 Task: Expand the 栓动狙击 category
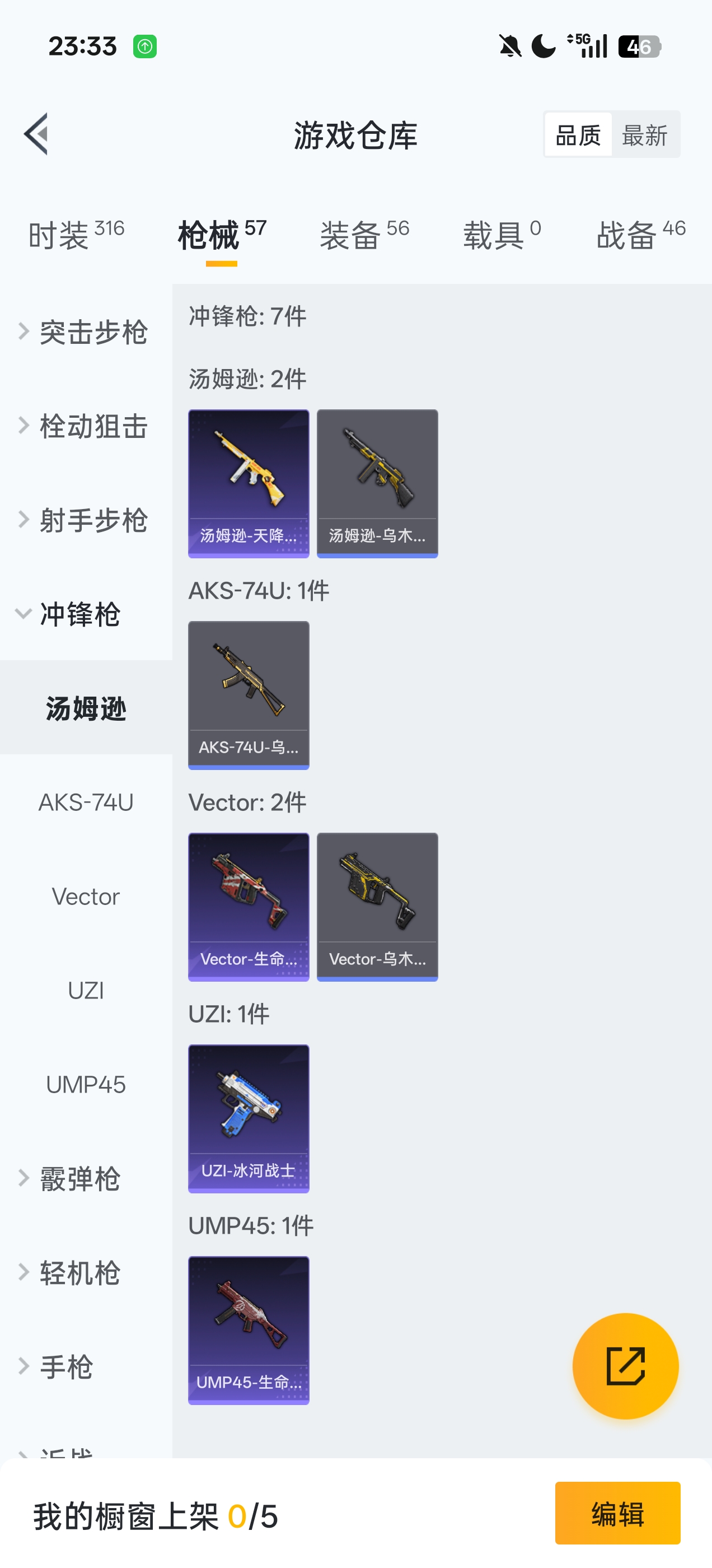[x=85, y=426]
